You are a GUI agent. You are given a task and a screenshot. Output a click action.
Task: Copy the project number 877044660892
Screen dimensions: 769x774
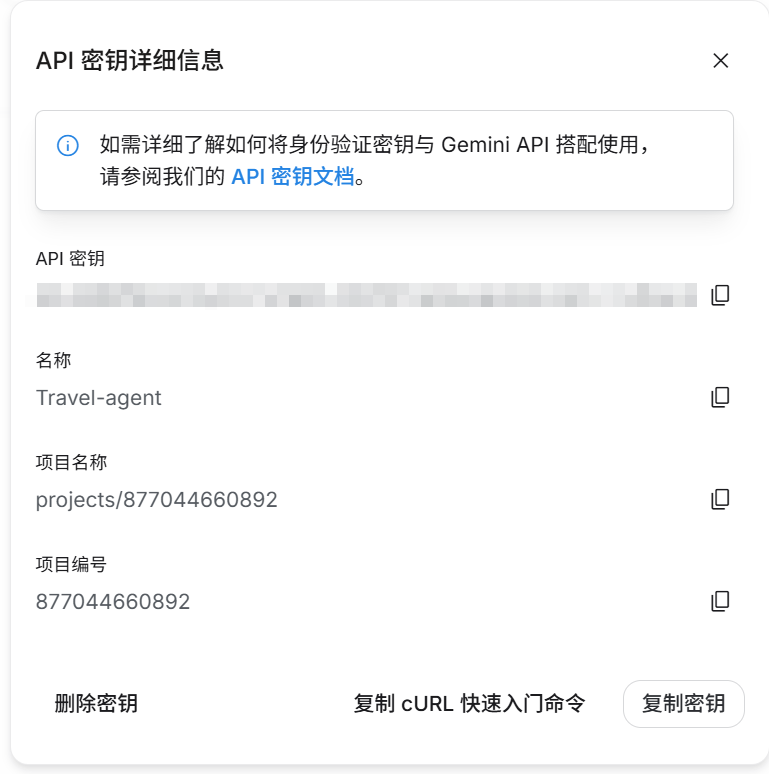point(720,601)
